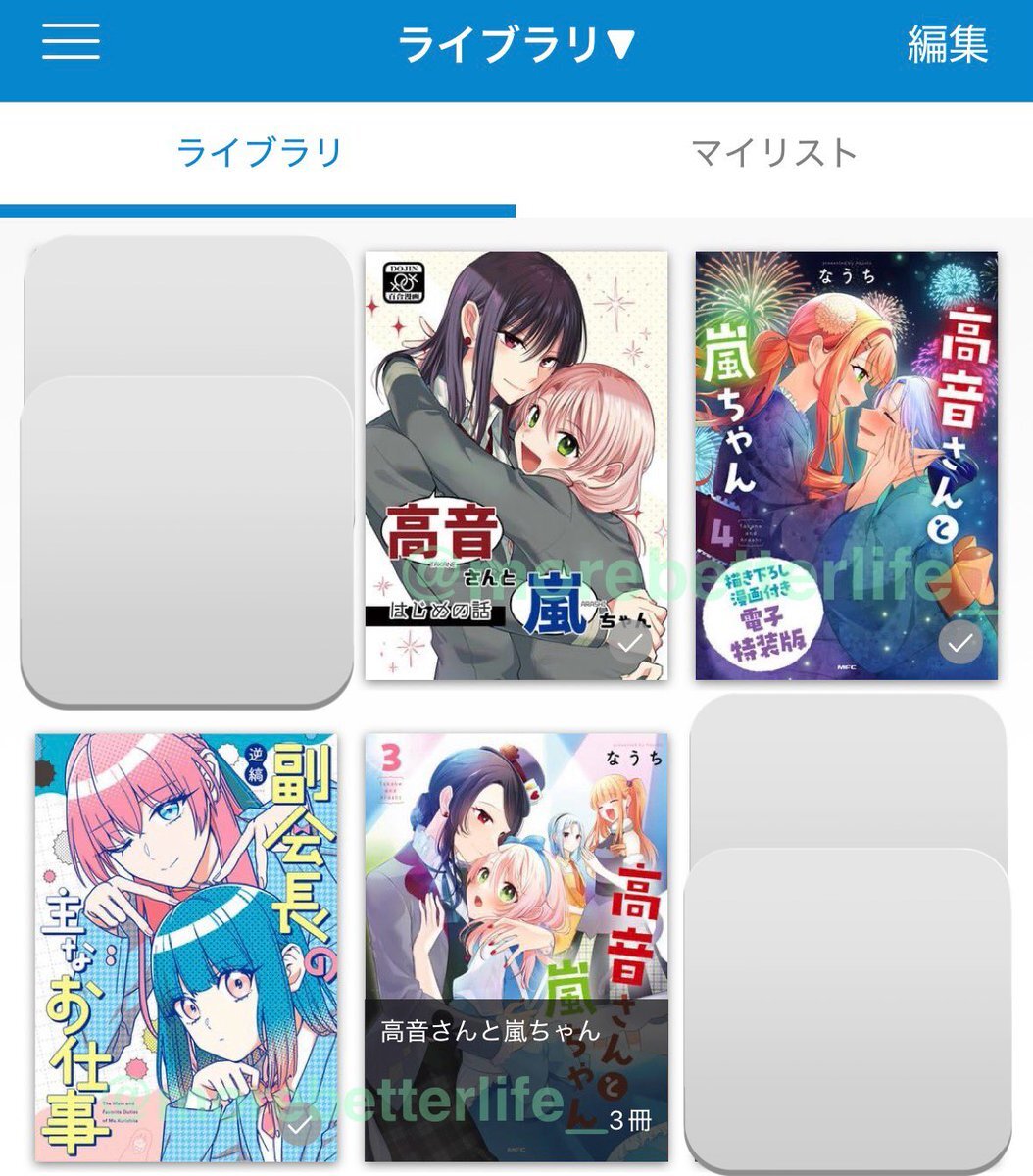
Task: Switch to the マイリスト tab
Action: point(774,154)
